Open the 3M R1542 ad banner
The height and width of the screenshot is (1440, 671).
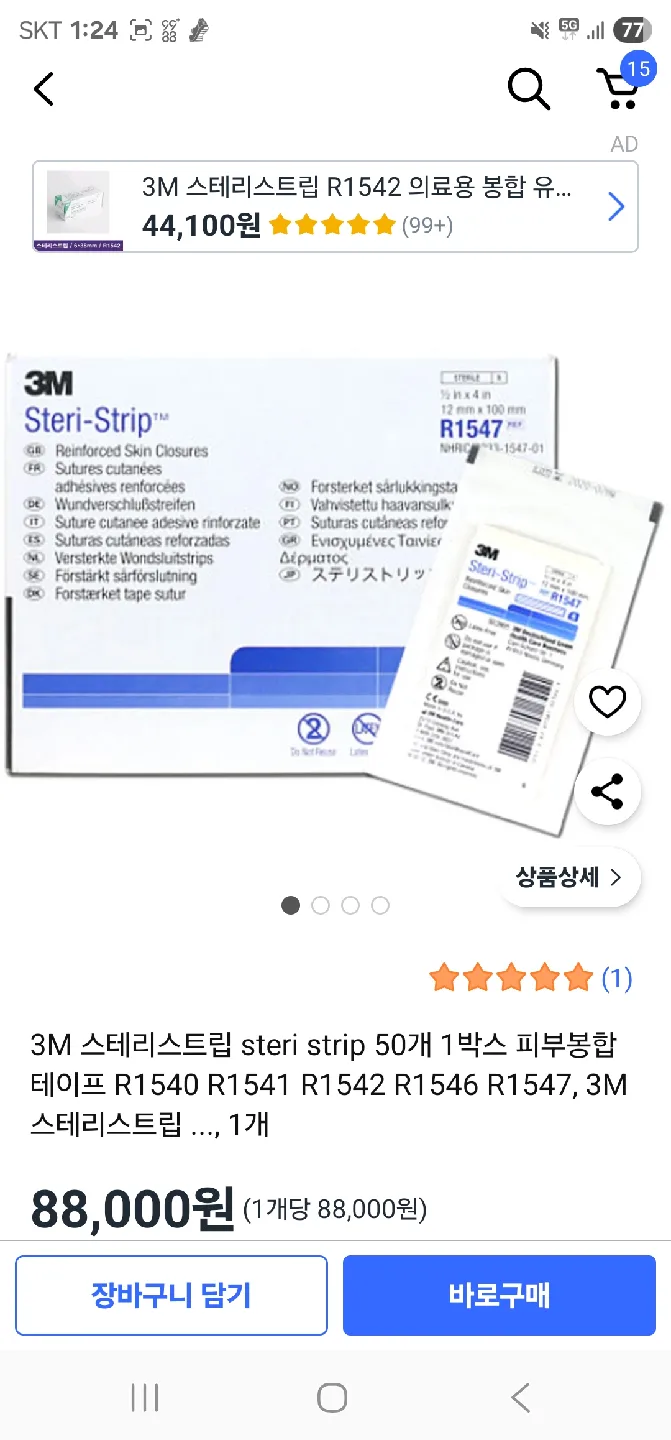335,207
